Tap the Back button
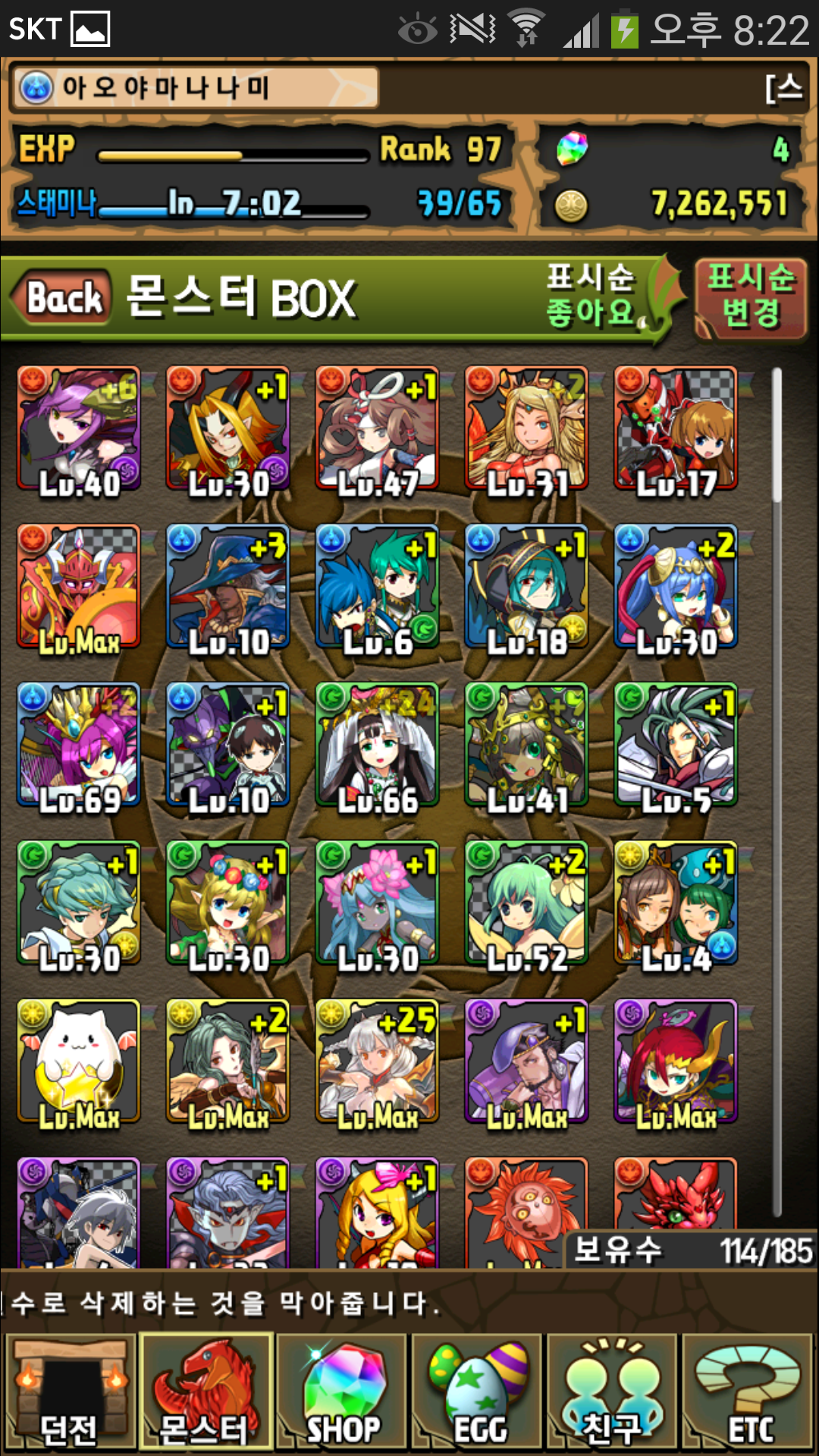Screen dimensions: 819x1456 [x=64, y=297]
